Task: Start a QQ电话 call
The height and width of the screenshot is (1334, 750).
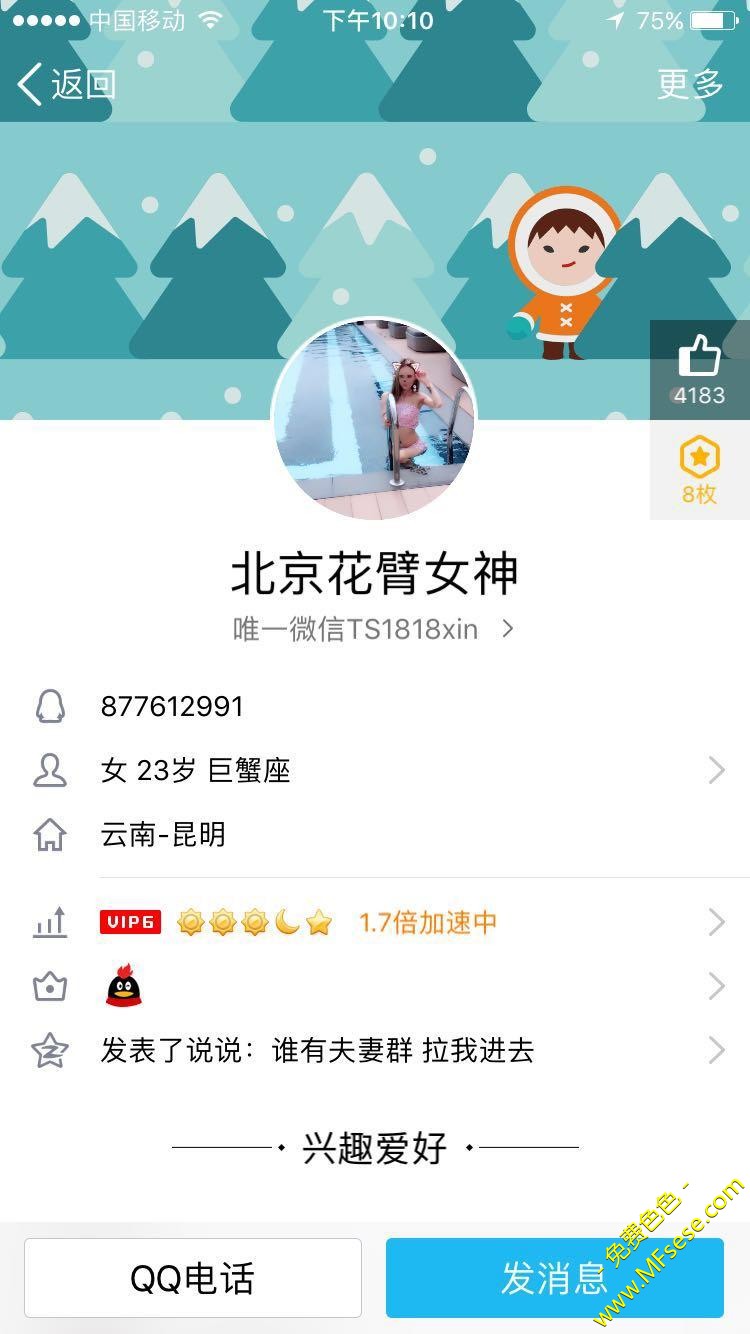Action: tap(193, 1278)
